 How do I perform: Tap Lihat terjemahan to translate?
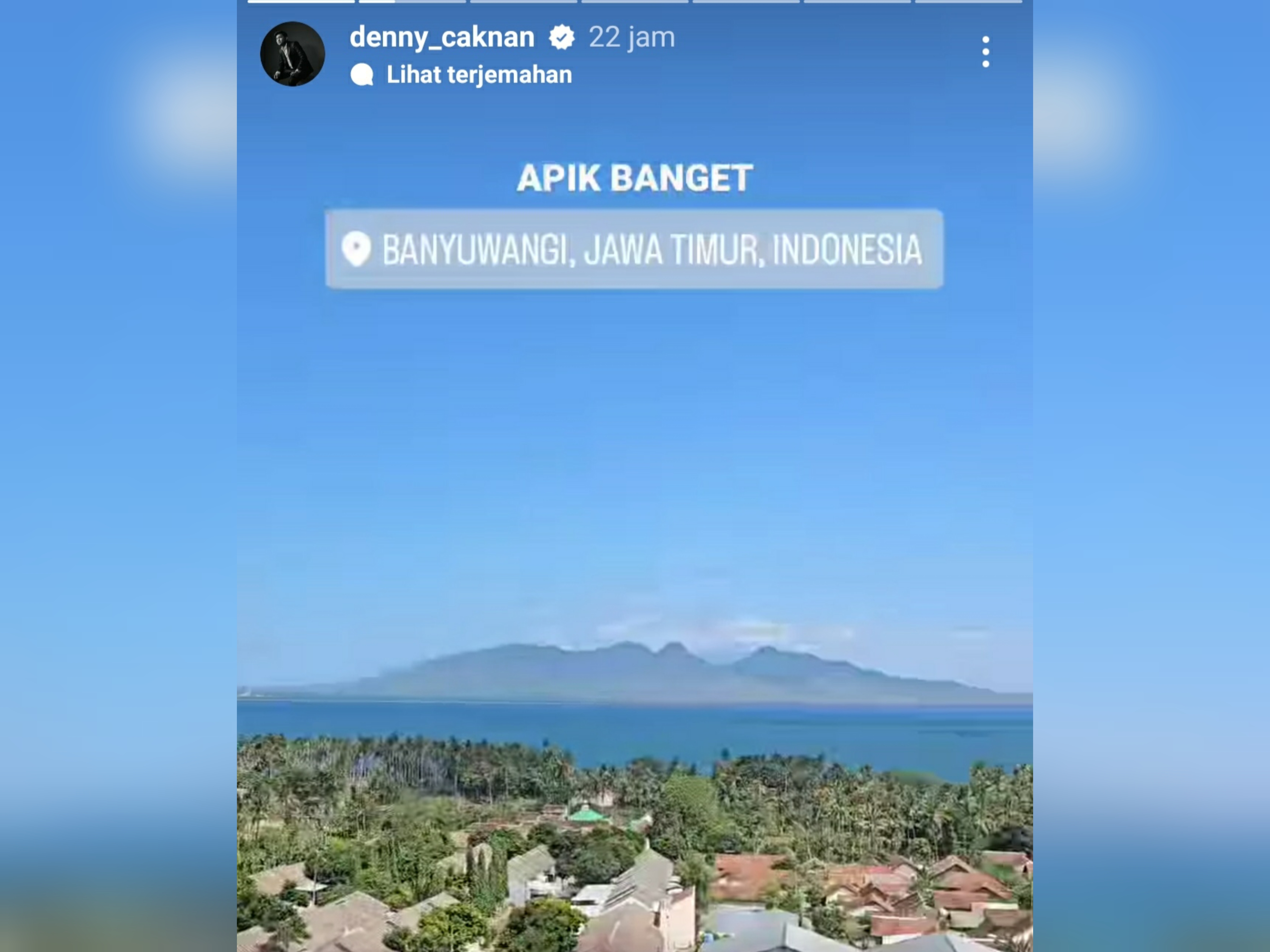point(478,75)
